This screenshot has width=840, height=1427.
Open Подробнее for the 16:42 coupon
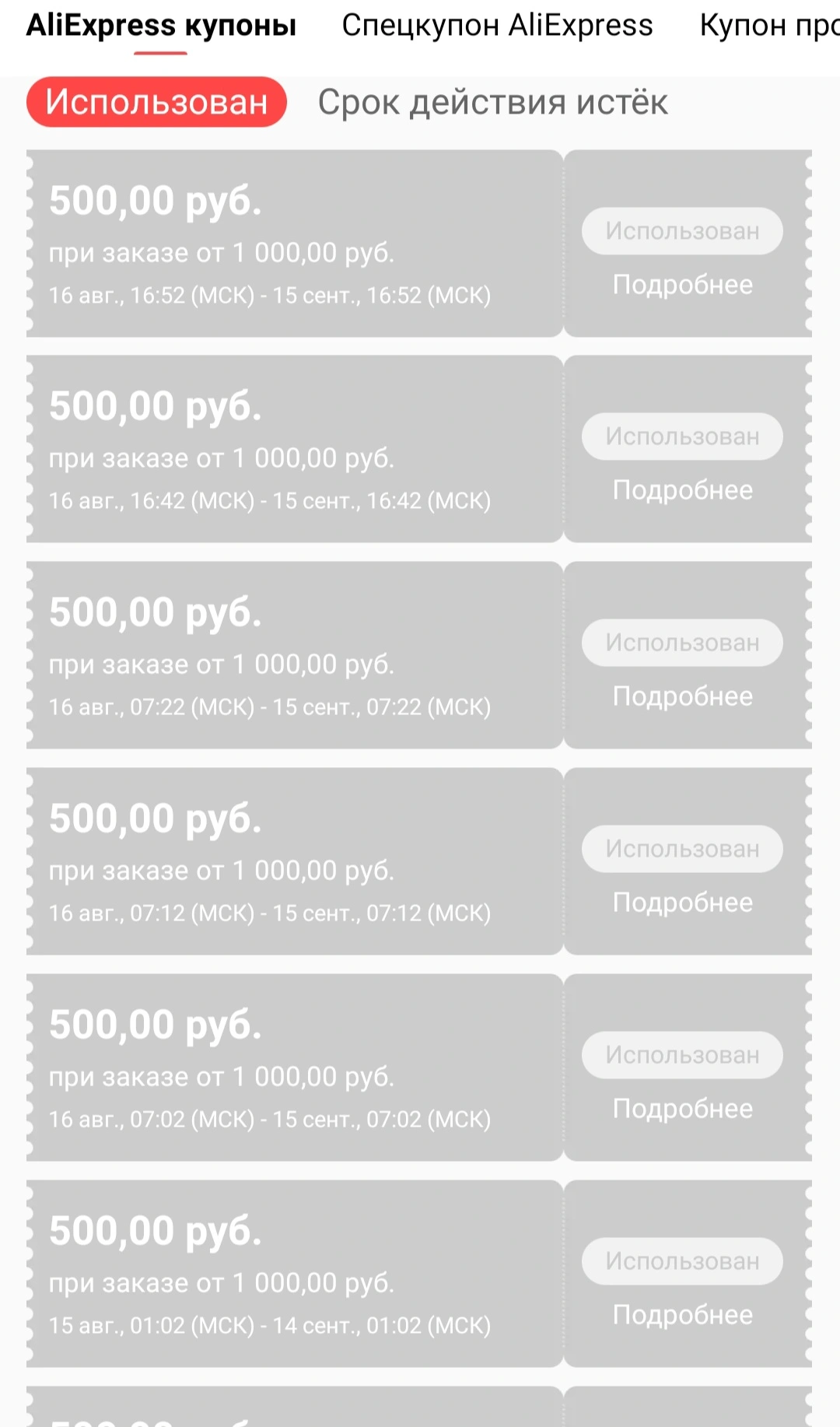pos(682,490)
